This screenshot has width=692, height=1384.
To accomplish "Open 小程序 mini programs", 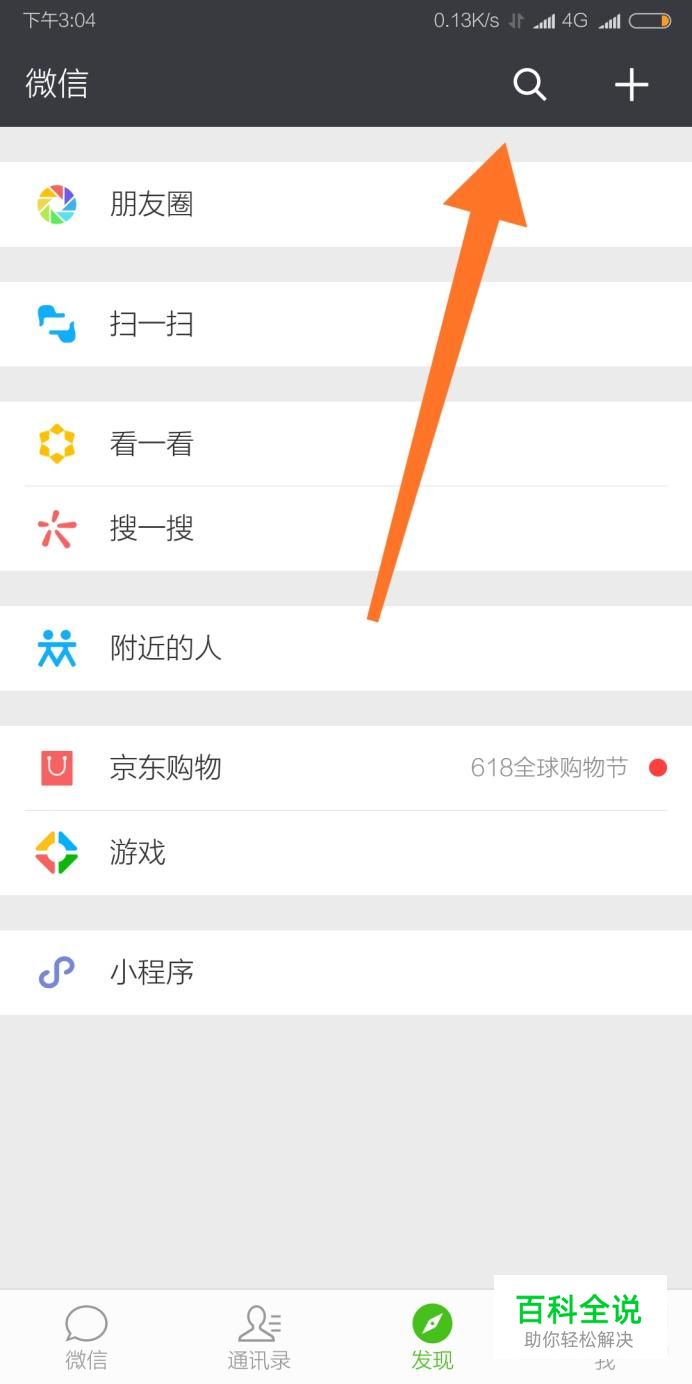I will [346, 972].
